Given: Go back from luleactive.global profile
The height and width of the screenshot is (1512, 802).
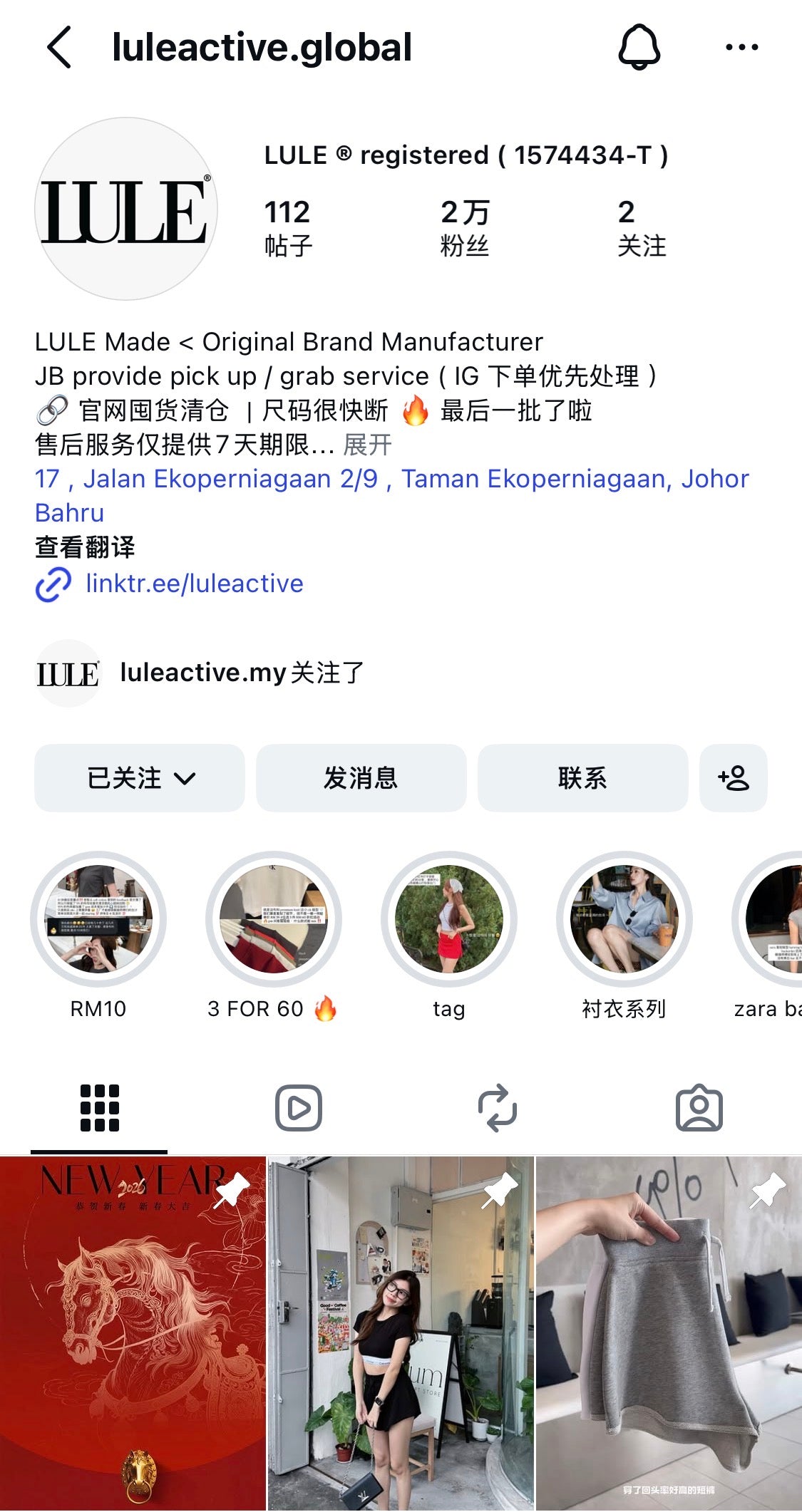Looking at the screenshot, I should 60,48.
